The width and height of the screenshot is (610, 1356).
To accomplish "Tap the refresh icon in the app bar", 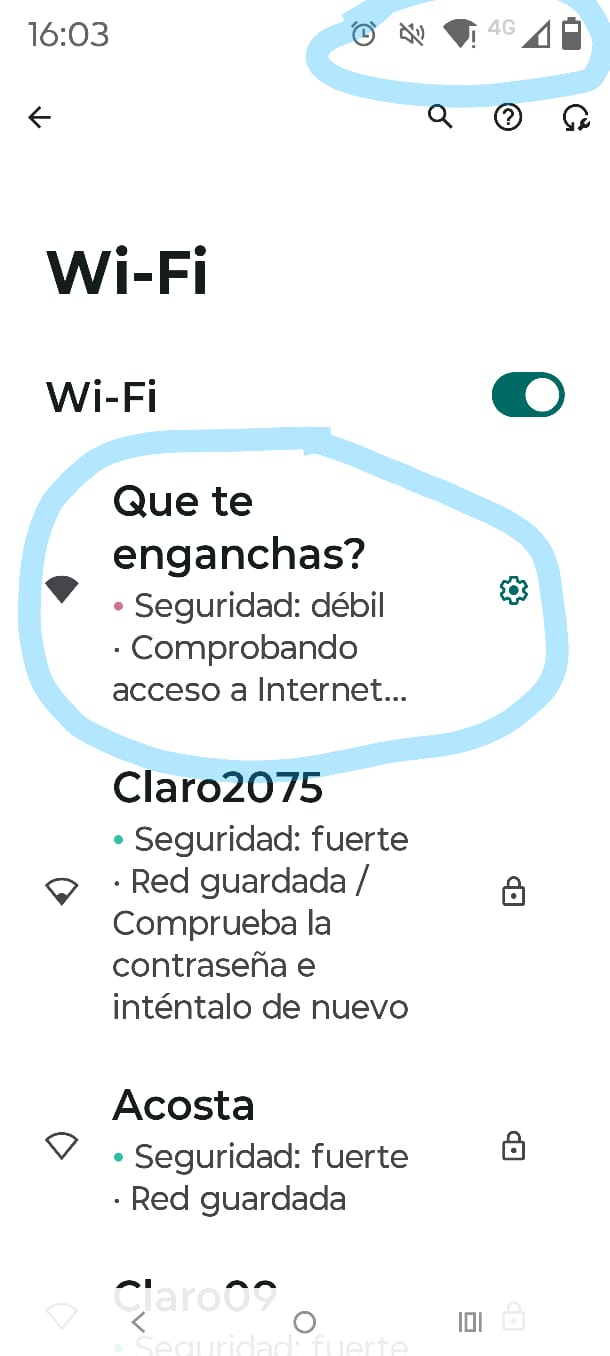I will pyautogui.click(x=575, y=119).
